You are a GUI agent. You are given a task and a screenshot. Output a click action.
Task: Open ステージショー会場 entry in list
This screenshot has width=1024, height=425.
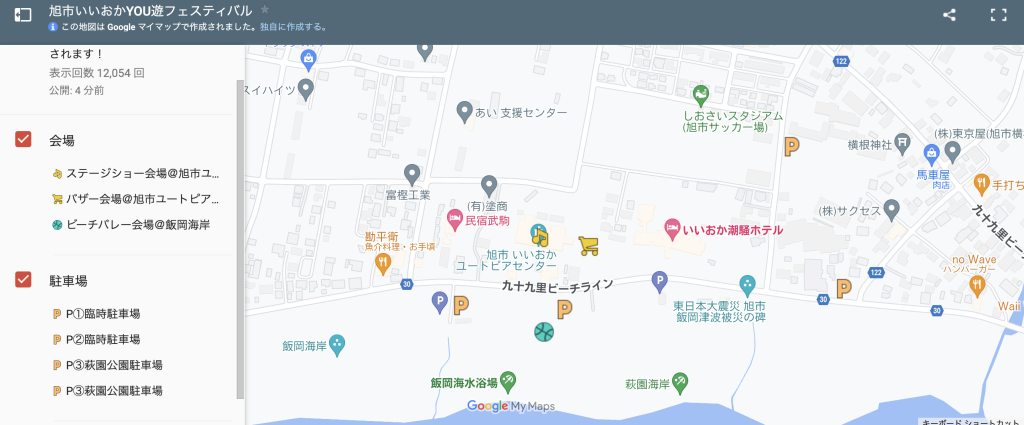(133, 172)
